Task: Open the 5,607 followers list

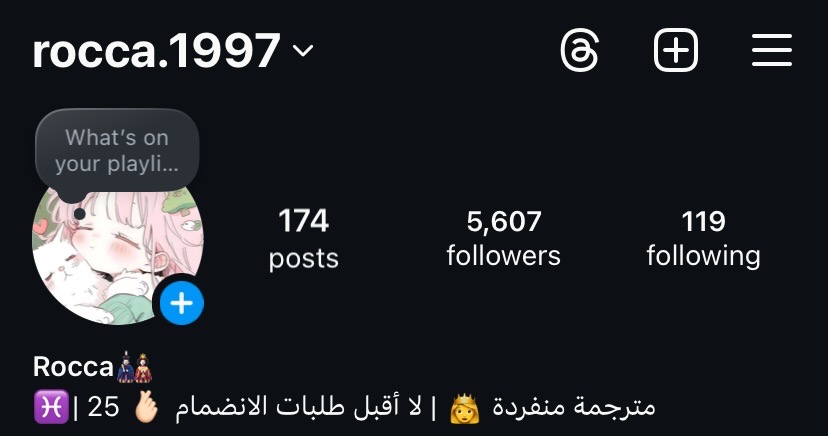Action: pos(503,238)
